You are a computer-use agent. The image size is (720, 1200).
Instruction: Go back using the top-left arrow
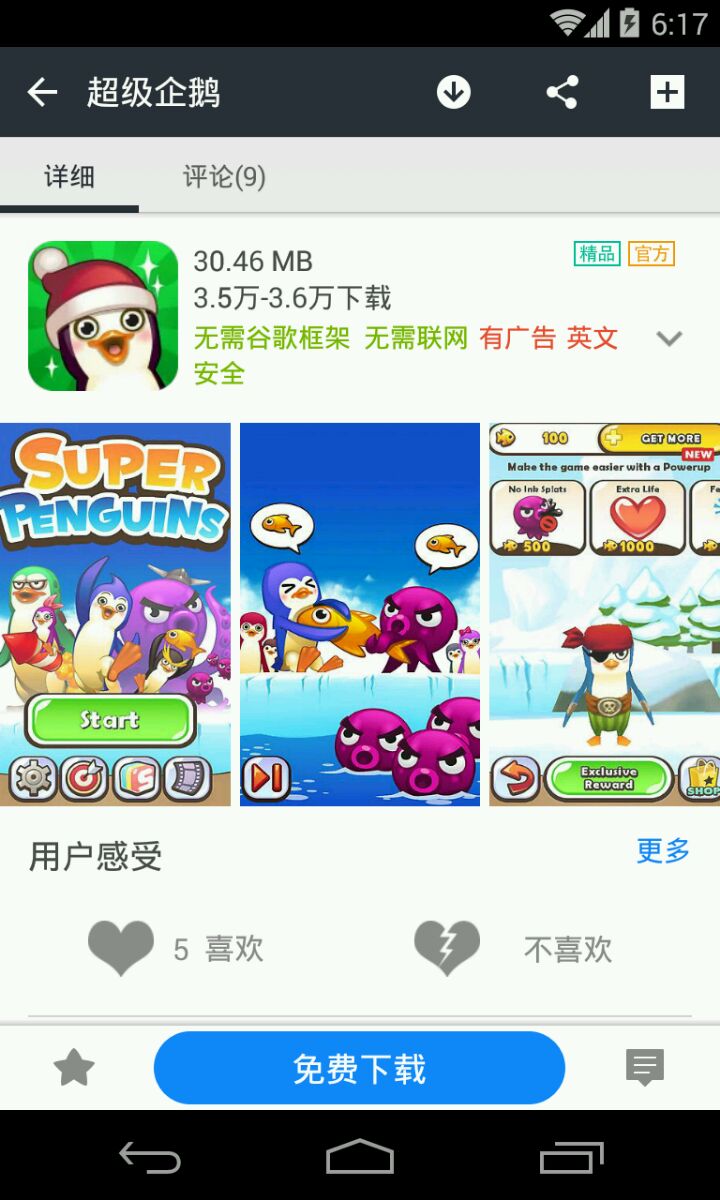42,93
